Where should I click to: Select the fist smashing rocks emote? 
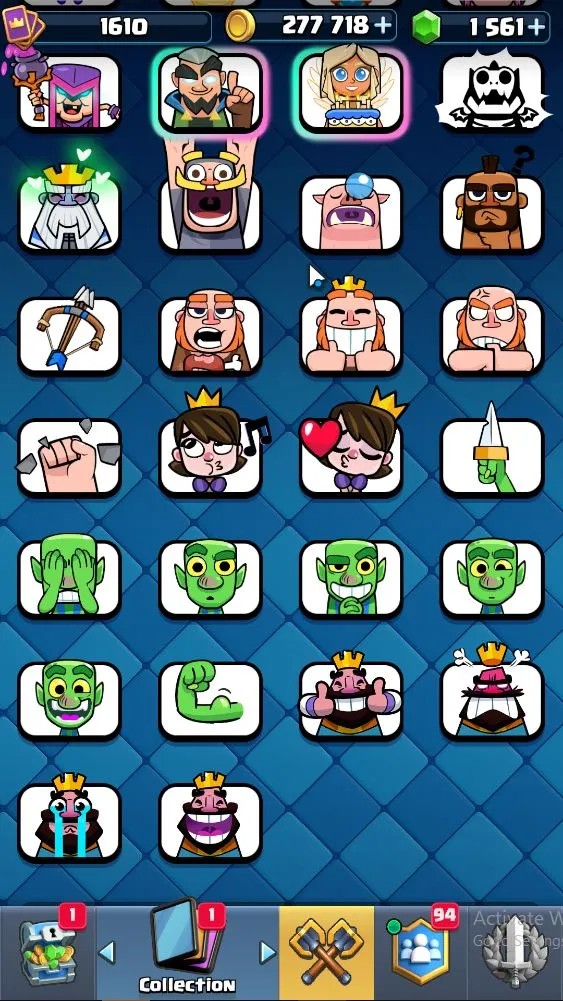coord(70,456)
